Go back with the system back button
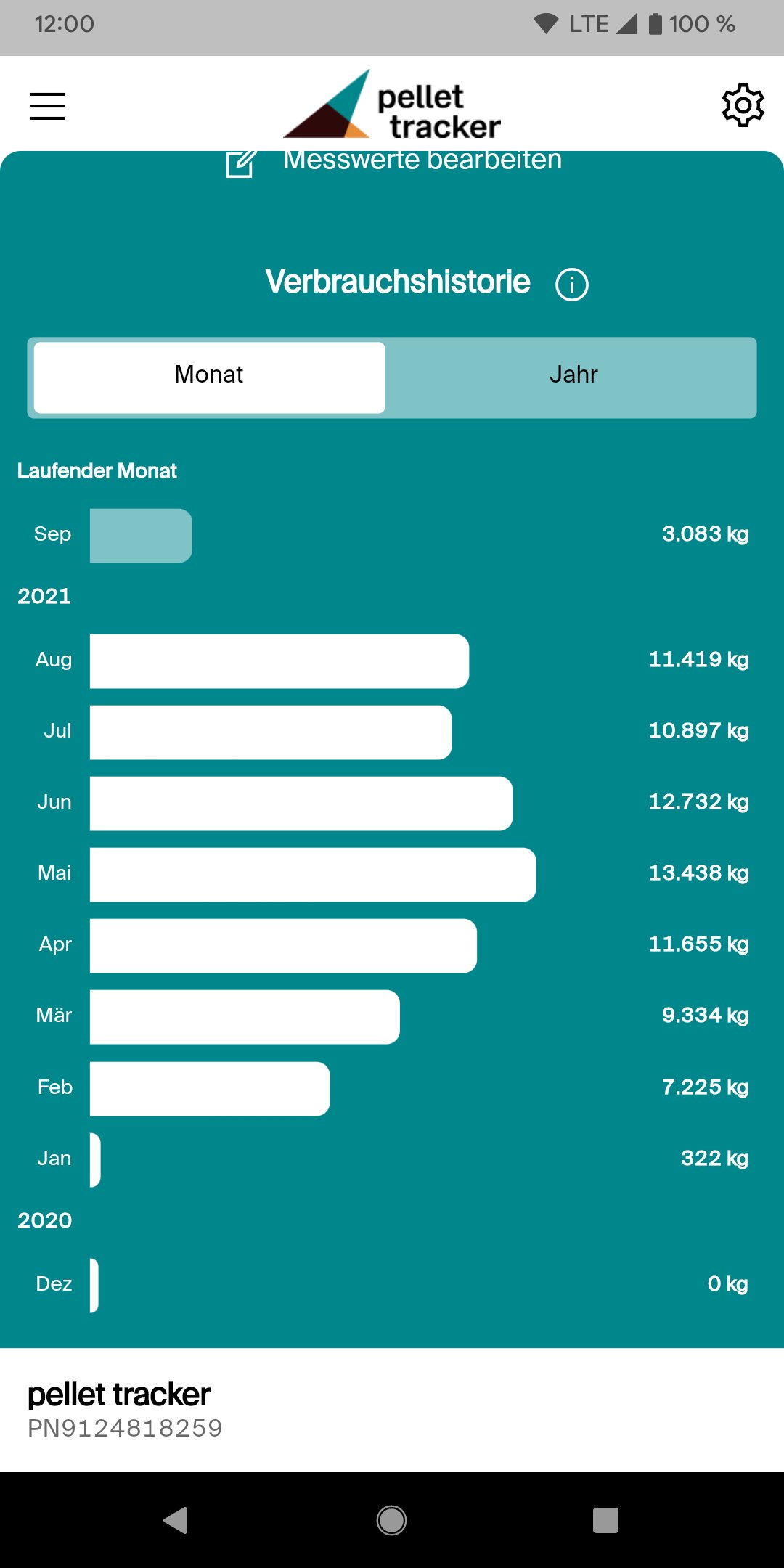This screenshot has width=784, height=1568. pyautogui.click(x=176, y=1519)
